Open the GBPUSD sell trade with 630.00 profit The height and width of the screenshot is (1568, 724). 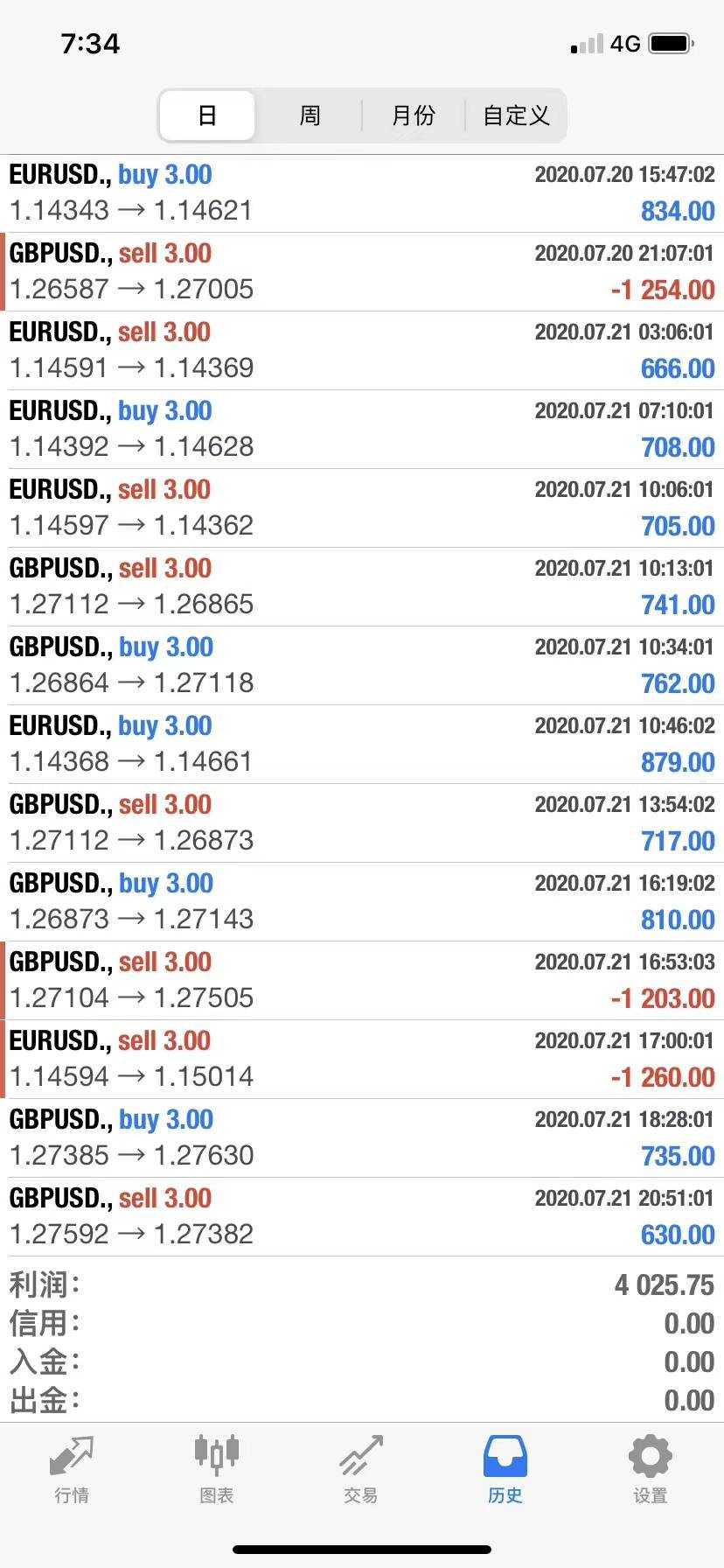(362, 1217)
